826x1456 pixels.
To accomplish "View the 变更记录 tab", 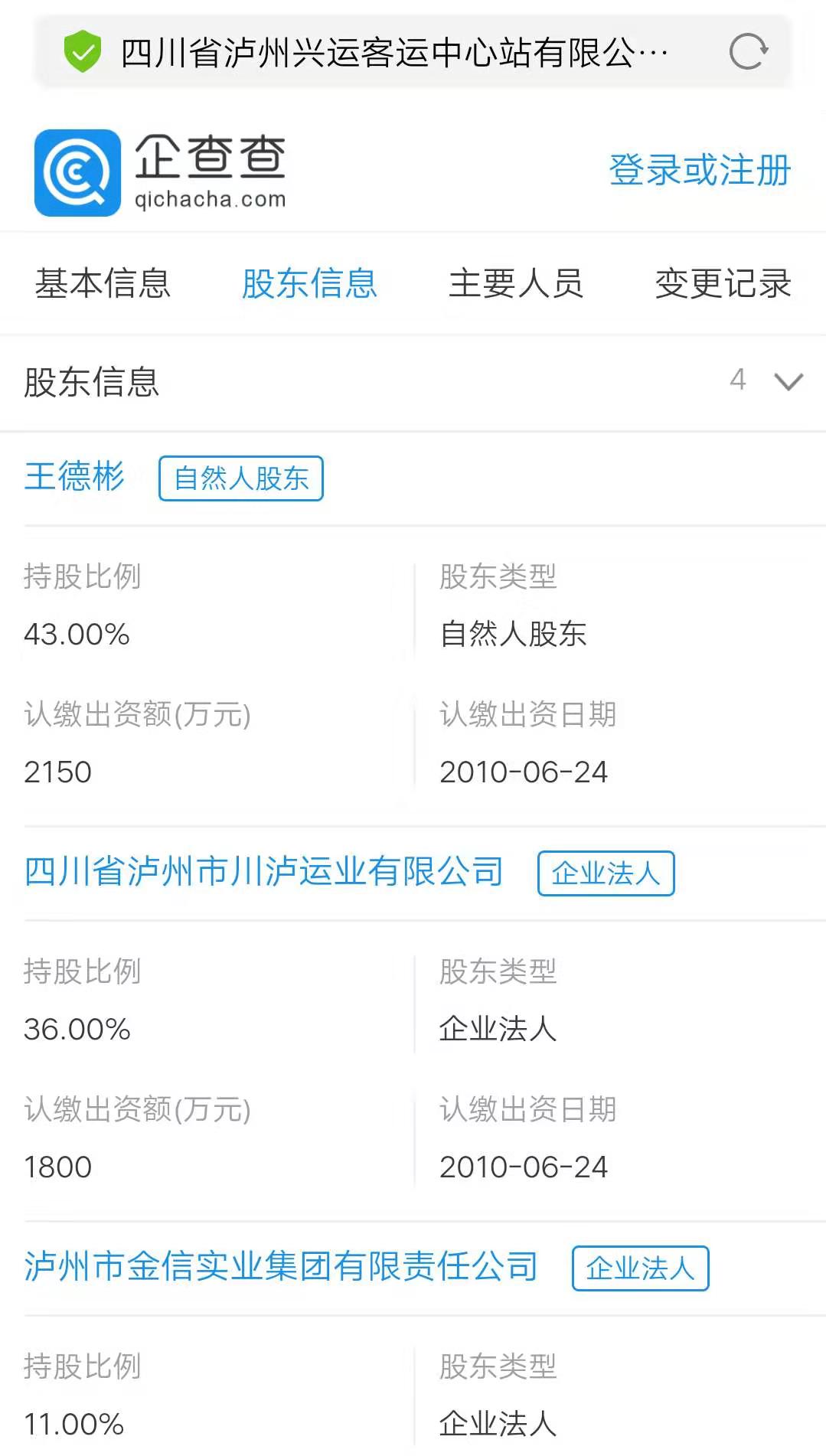I will point(723,284).
